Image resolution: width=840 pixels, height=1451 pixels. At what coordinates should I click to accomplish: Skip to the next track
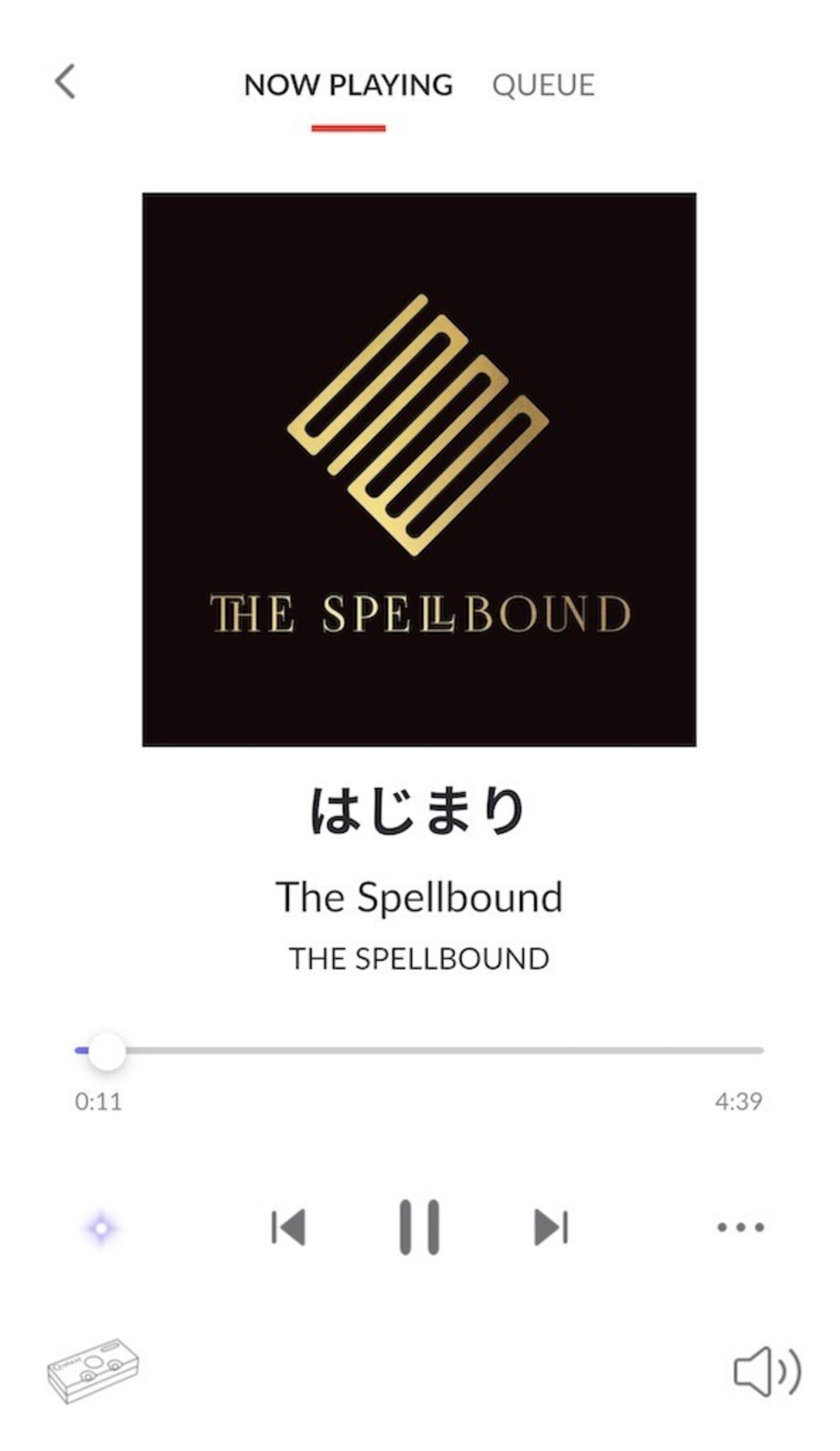pos(551,1227)
